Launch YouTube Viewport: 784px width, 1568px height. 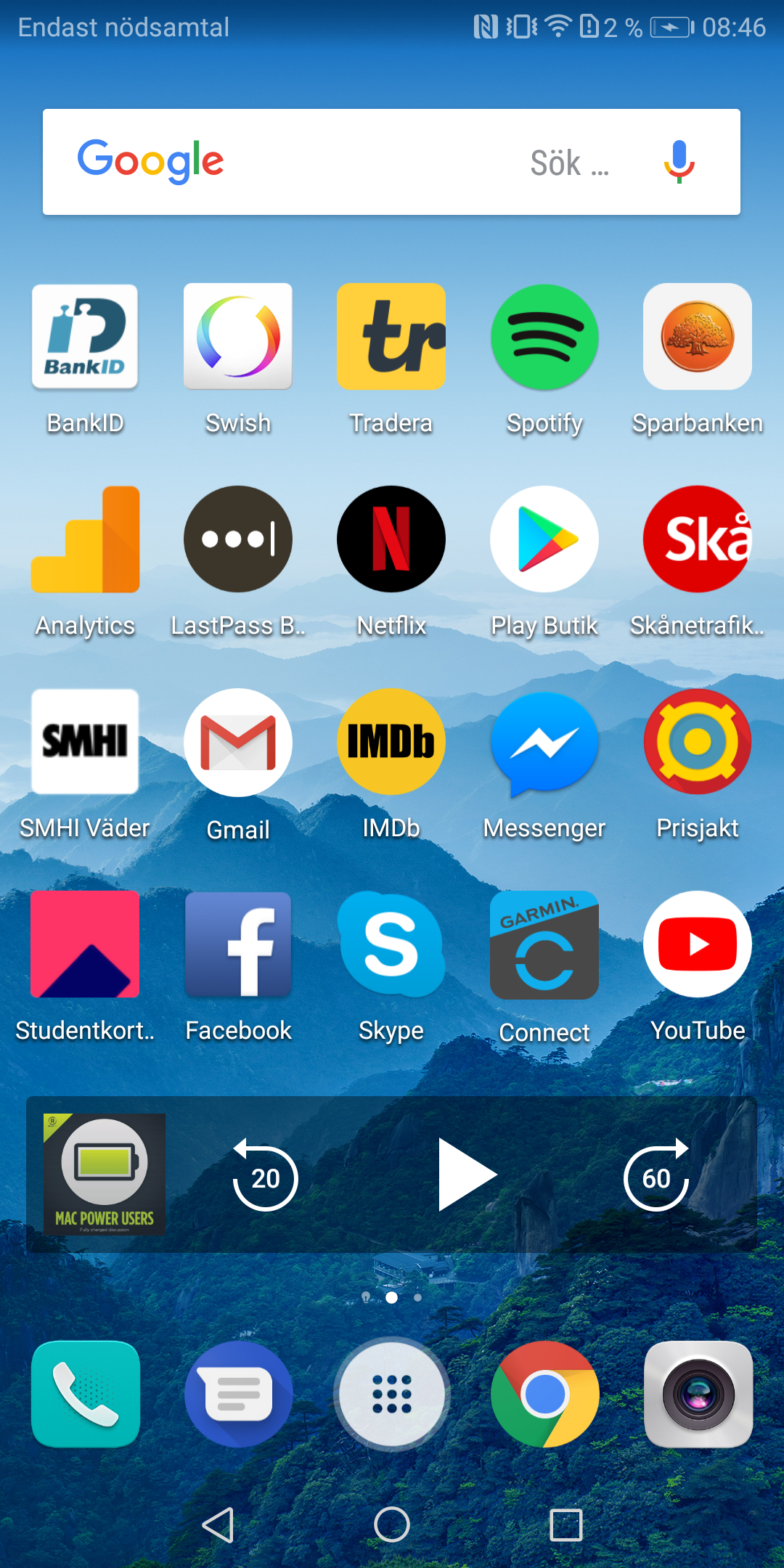point(698,944)
